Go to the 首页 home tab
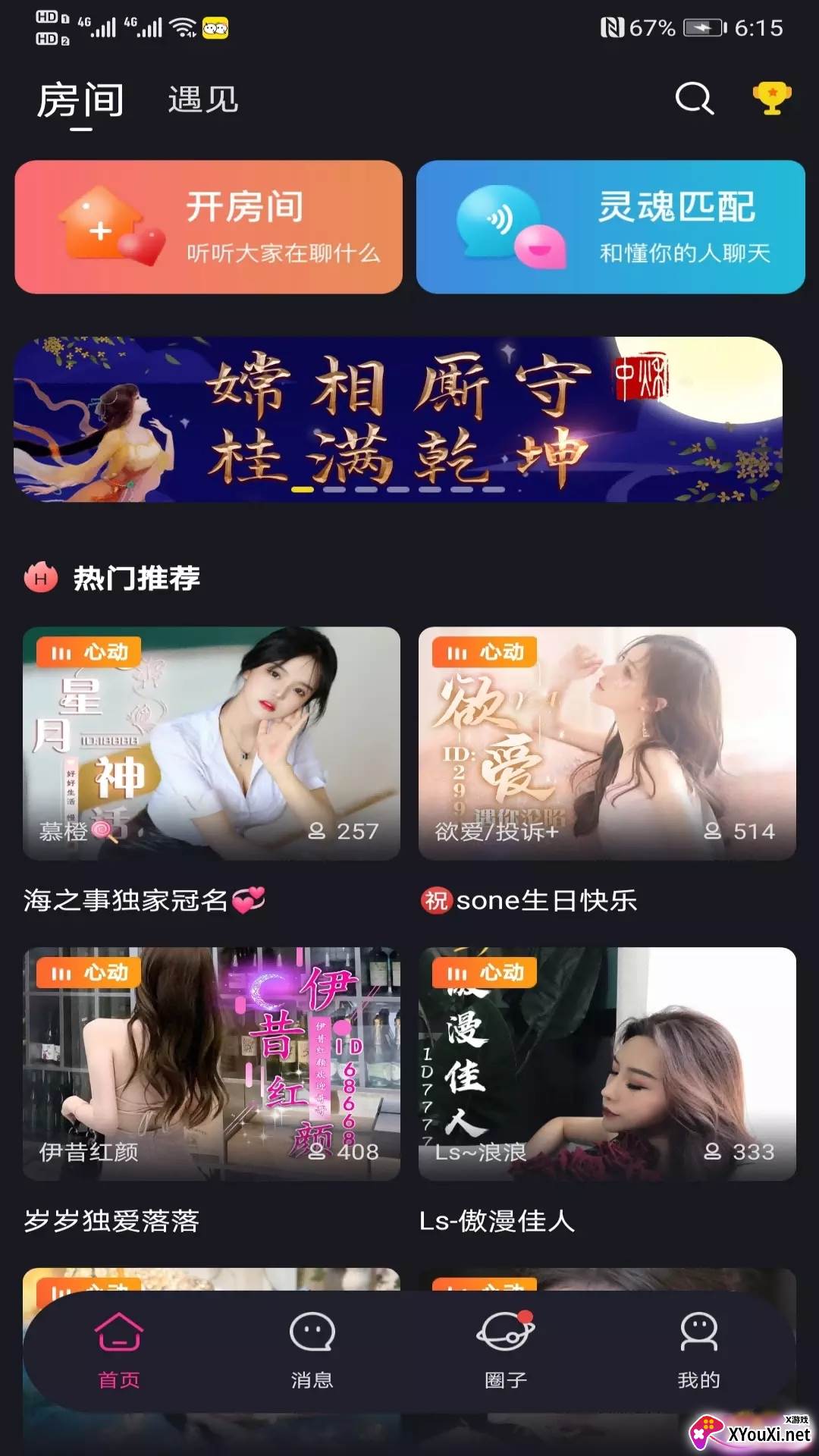Image resolution: width=819 pixels, height=1456 pixels. tap(119, 1350)
